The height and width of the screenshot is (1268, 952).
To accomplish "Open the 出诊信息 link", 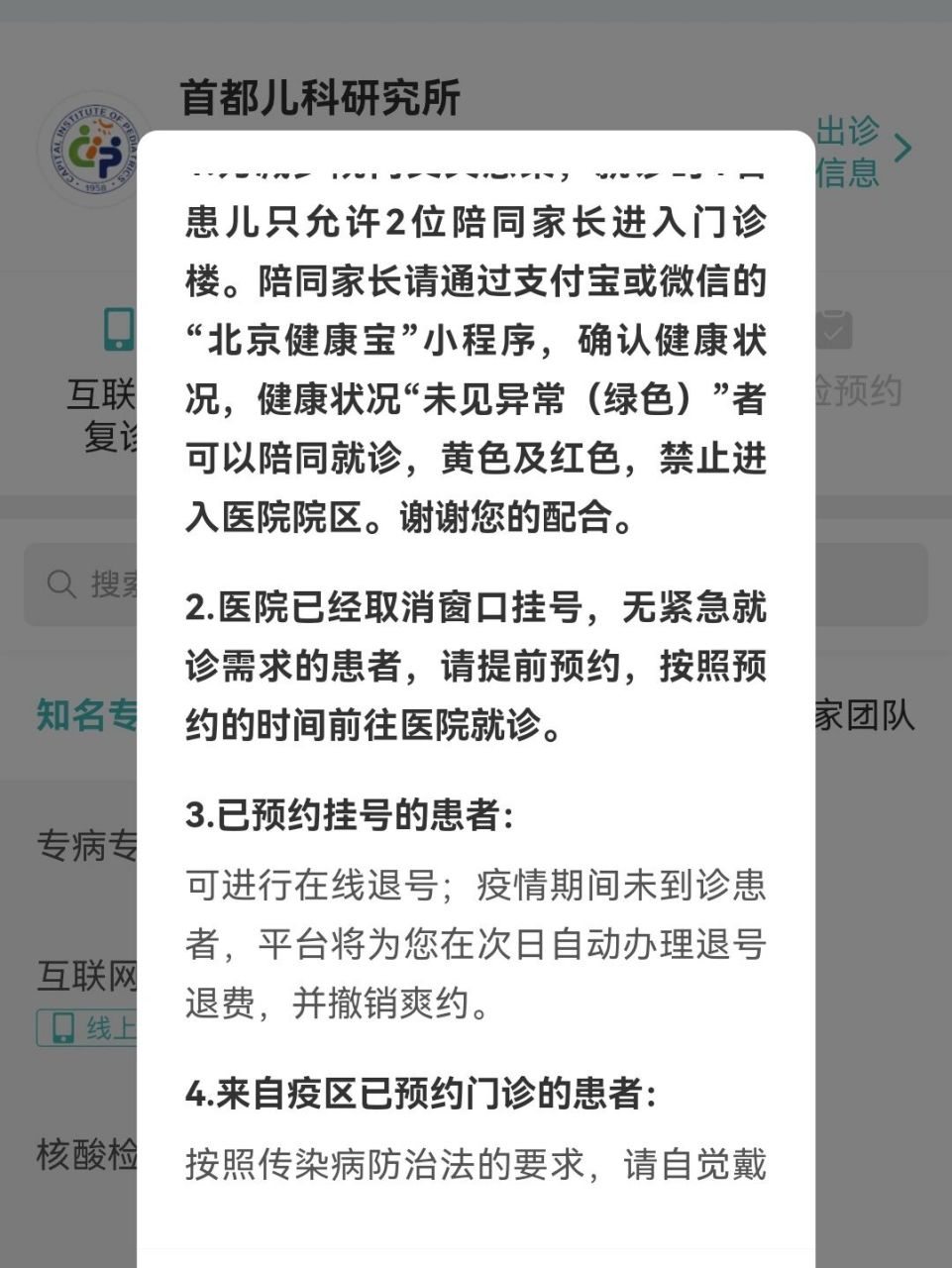I will tap(862, 151).
